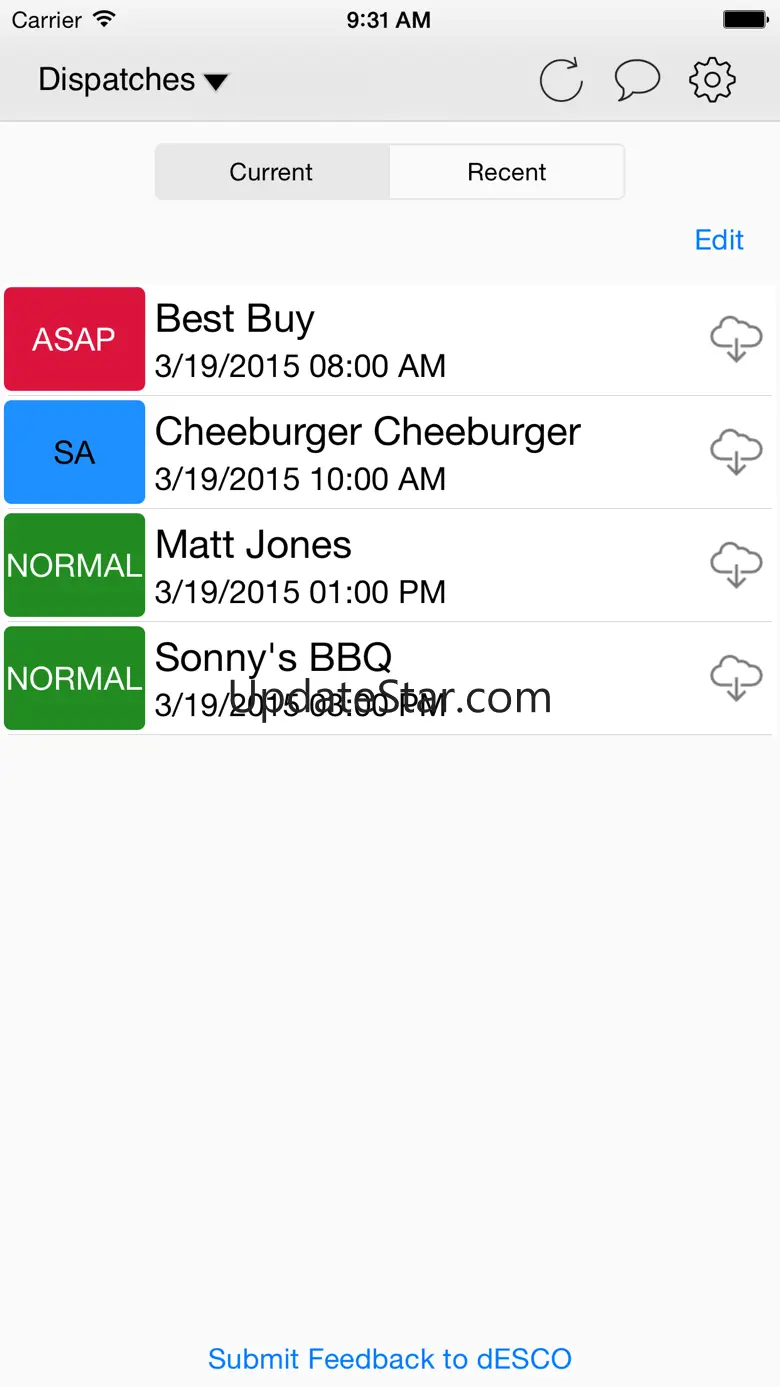Open the Matt Jones dispatch
The height and width of the screenshot is (1387, 780).
pos(400,566)
